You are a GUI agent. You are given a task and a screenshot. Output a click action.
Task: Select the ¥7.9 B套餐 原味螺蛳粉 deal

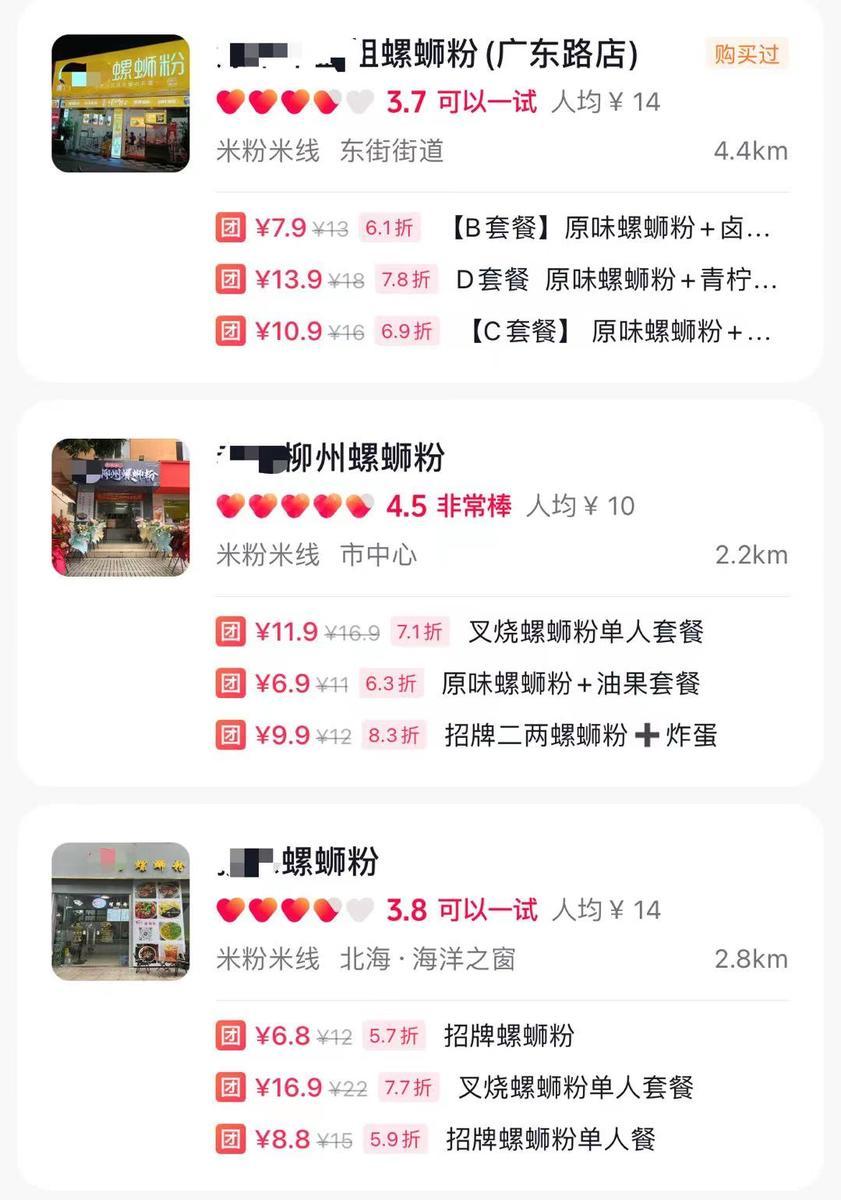pos(500,228)
